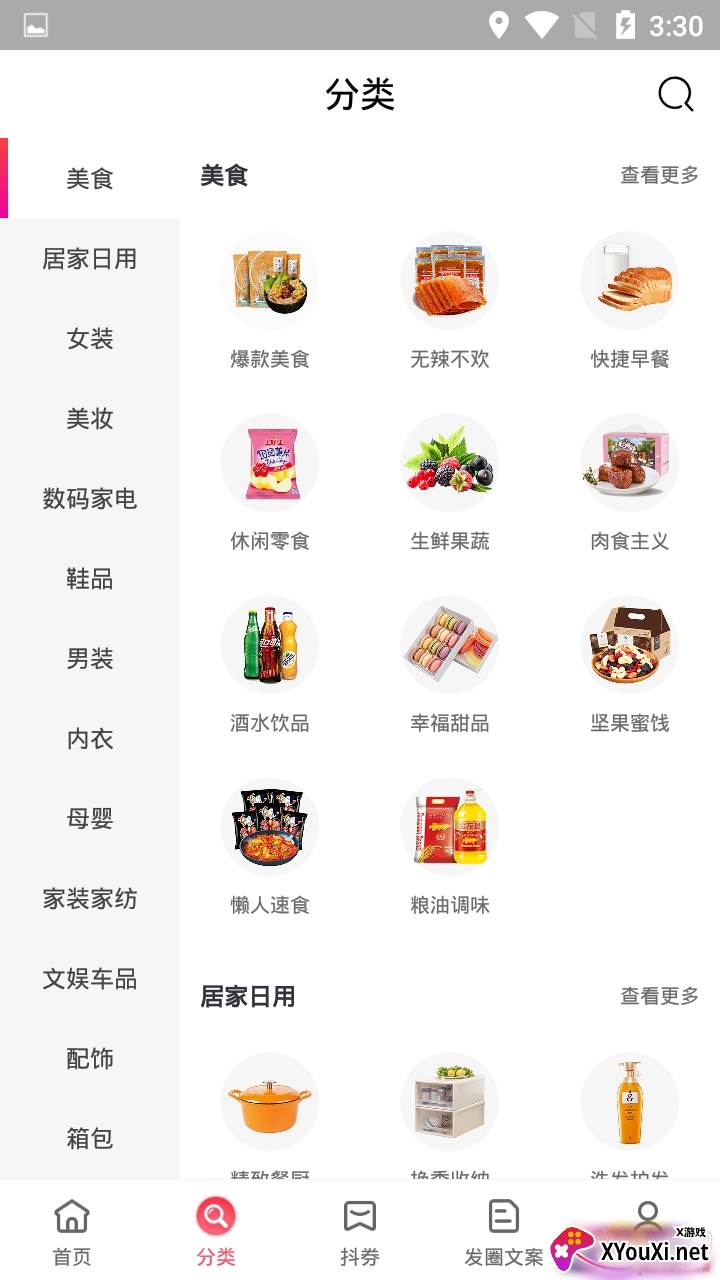
Task: View more under the 居家日用 section
Action: (659, 996)
